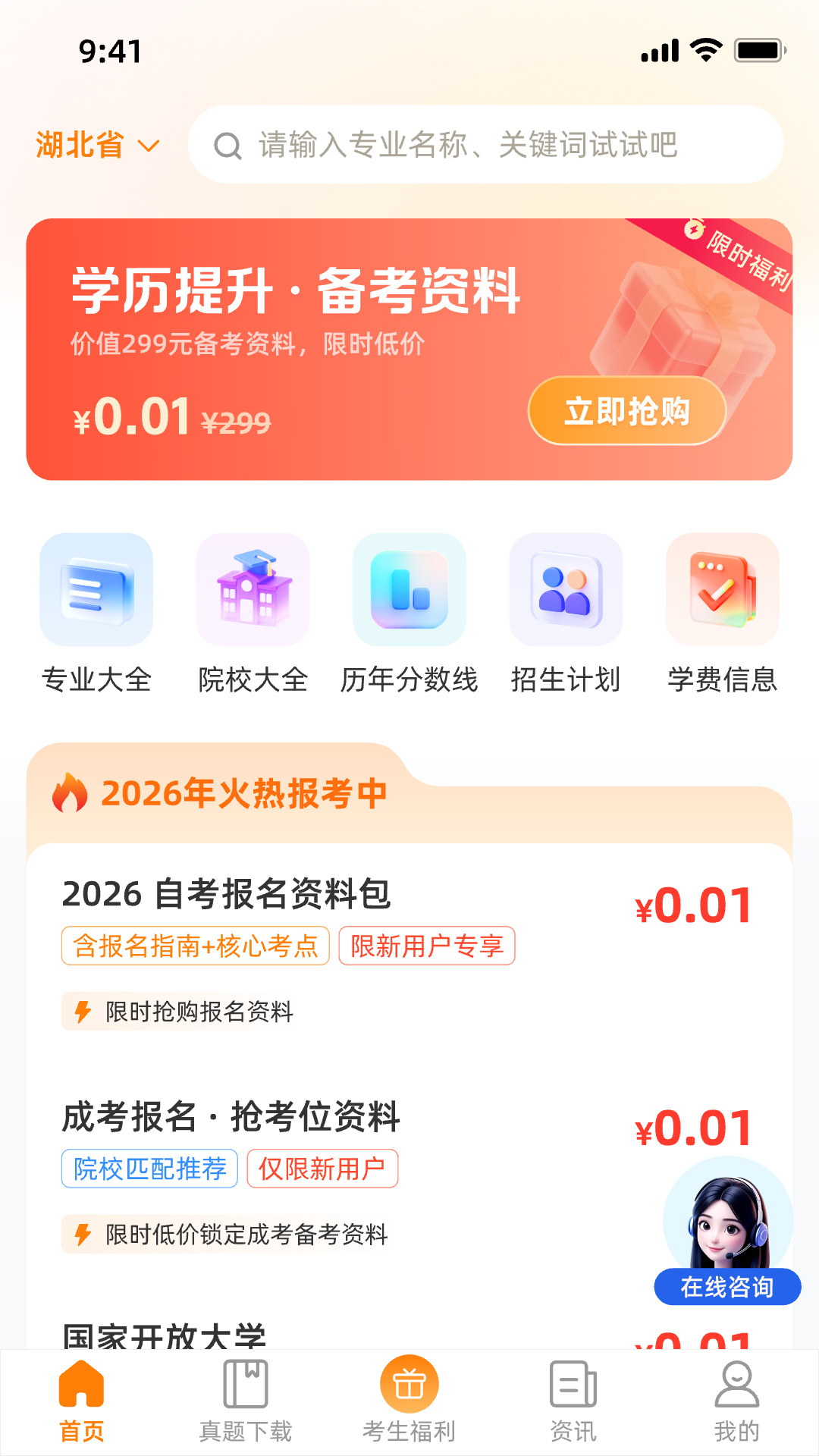Open the province dropdown chevron

click(x=149, y=147)
